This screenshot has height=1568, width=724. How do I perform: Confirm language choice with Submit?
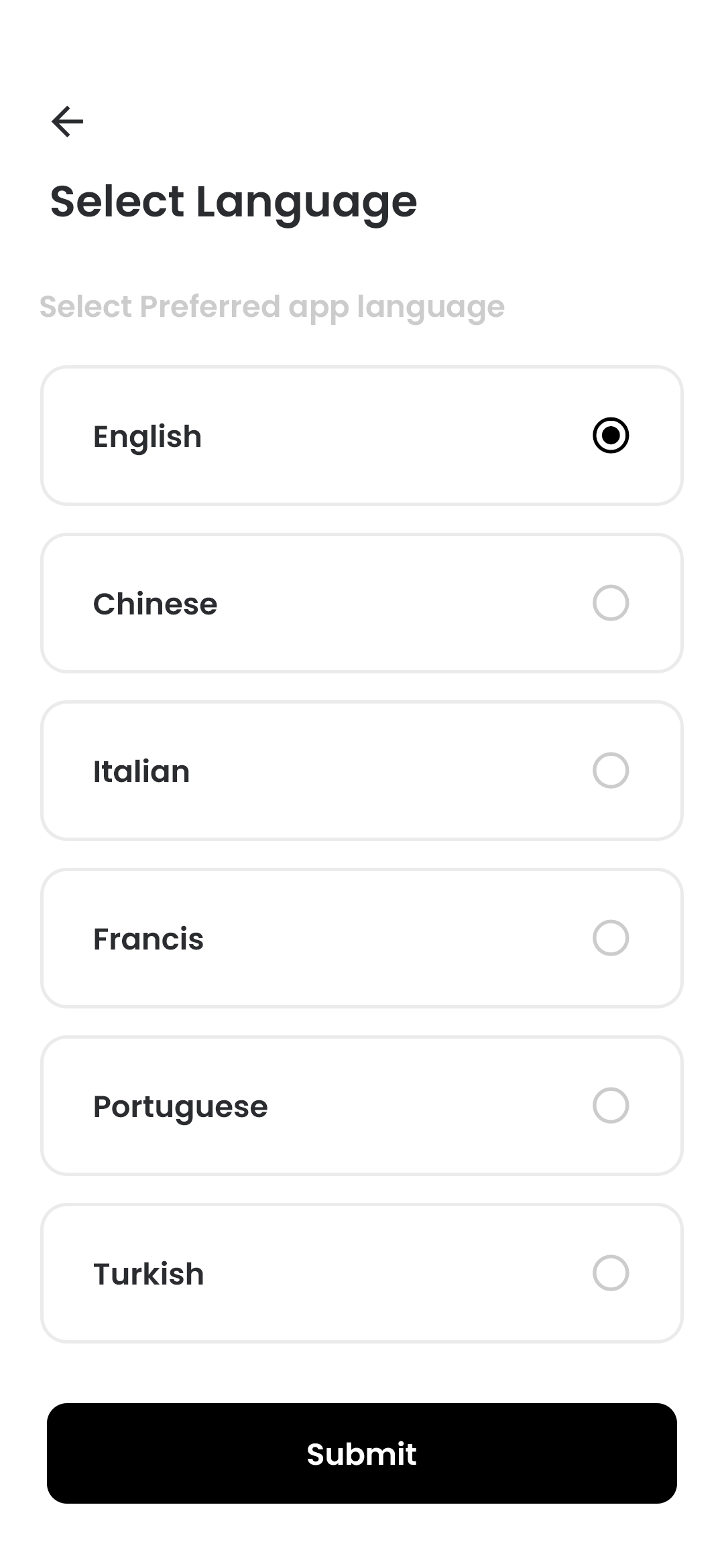(362, 1453)
